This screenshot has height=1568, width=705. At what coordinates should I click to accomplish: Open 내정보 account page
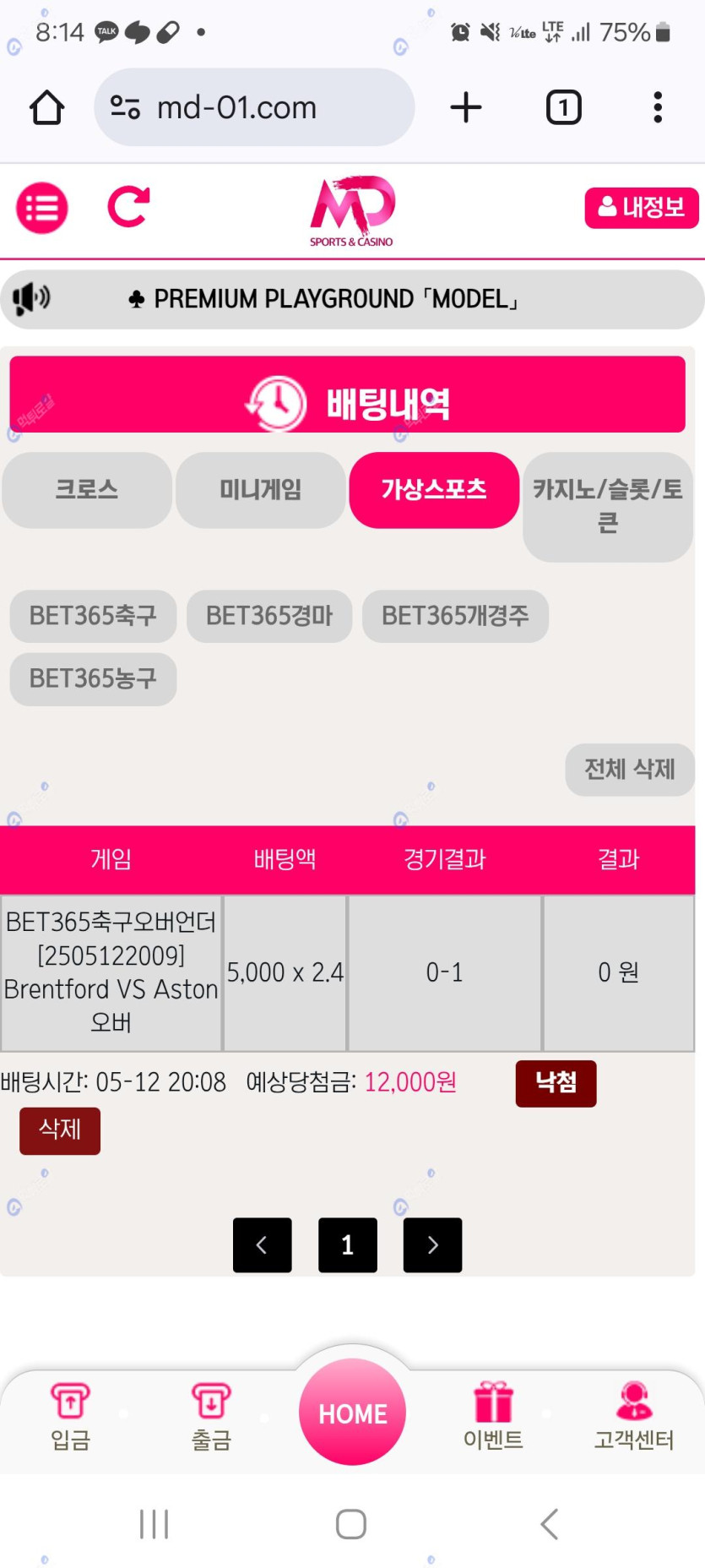click(641, 208)
